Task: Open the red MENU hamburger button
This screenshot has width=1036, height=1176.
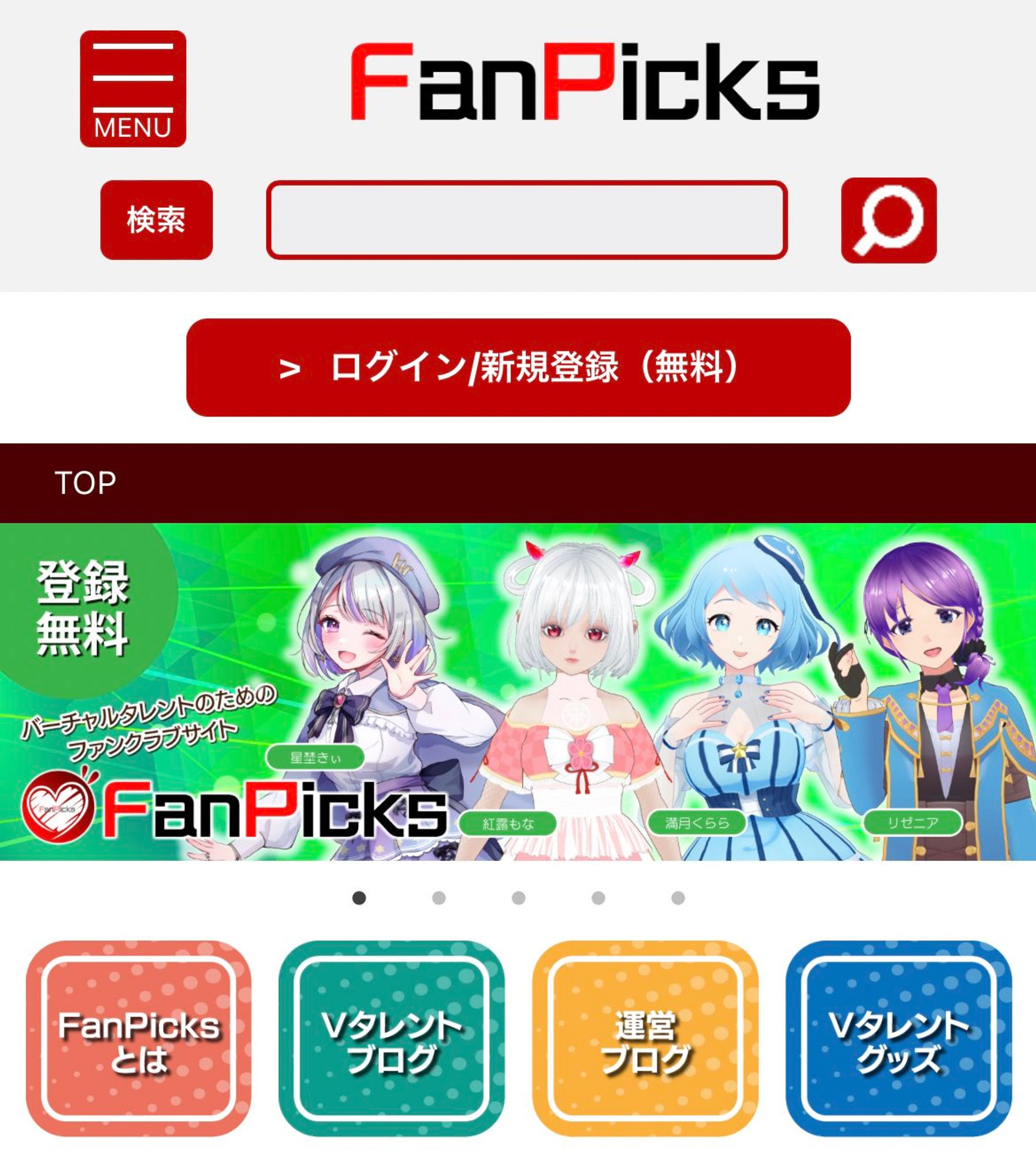Action: [133, 89]
